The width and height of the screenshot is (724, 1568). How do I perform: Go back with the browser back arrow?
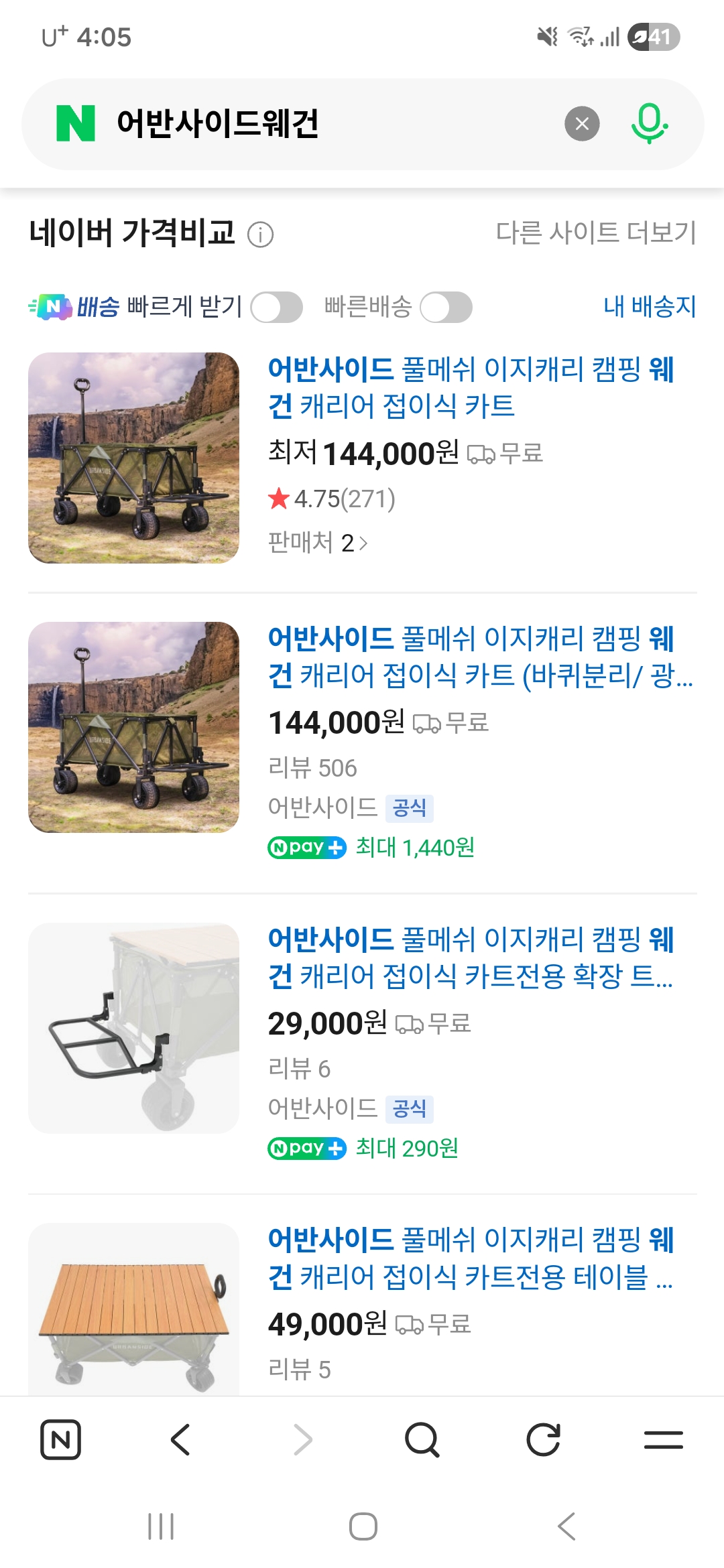[x=180, y=1439]
